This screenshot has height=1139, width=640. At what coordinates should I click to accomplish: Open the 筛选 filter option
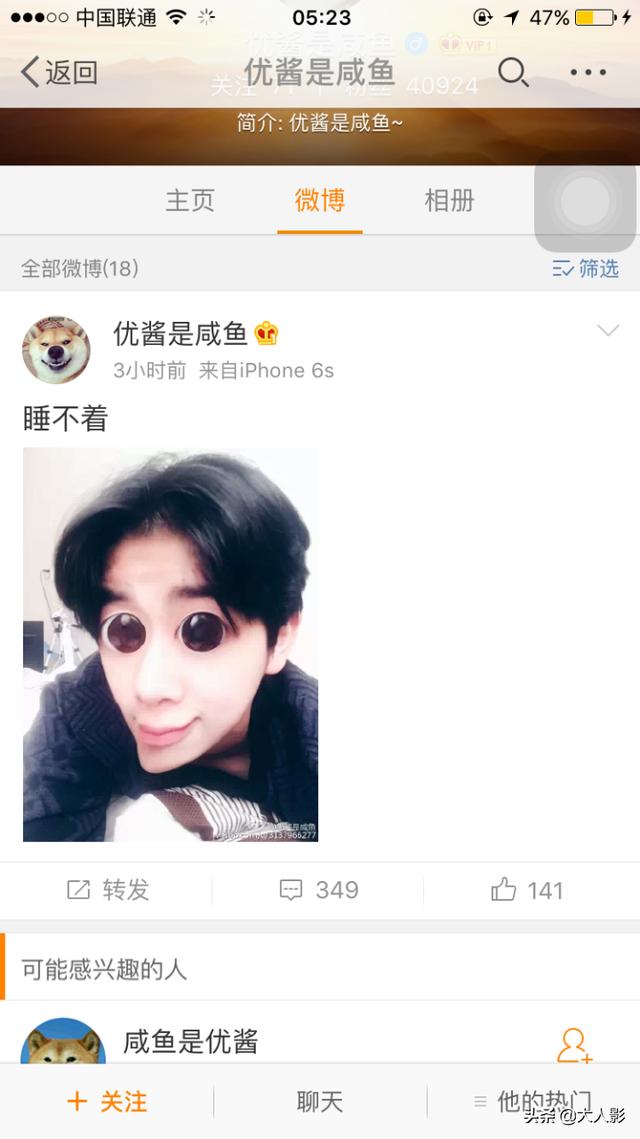tap(586, 269)
